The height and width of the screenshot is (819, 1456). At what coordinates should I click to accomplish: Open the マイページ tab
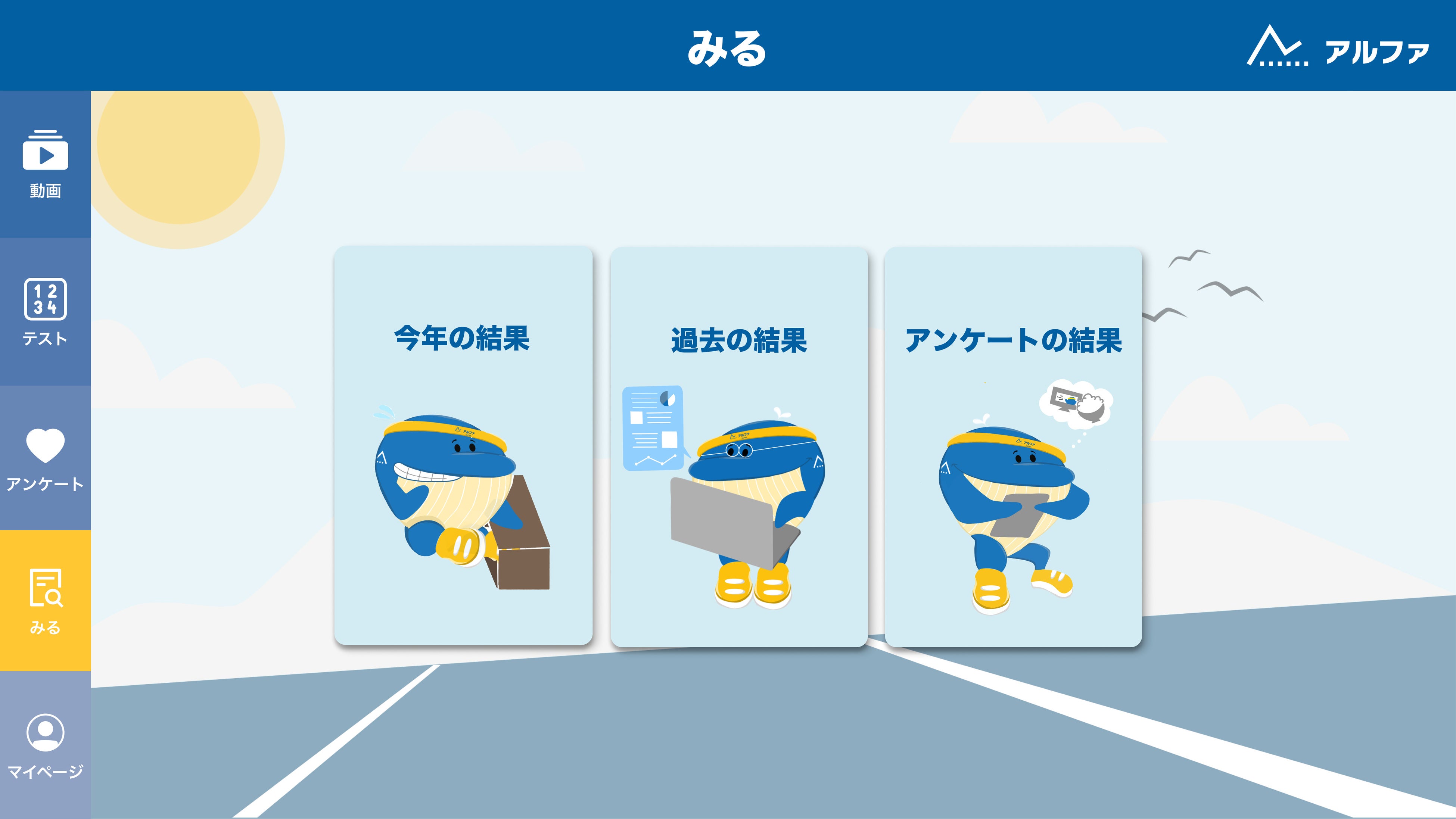tap(45, 745)
